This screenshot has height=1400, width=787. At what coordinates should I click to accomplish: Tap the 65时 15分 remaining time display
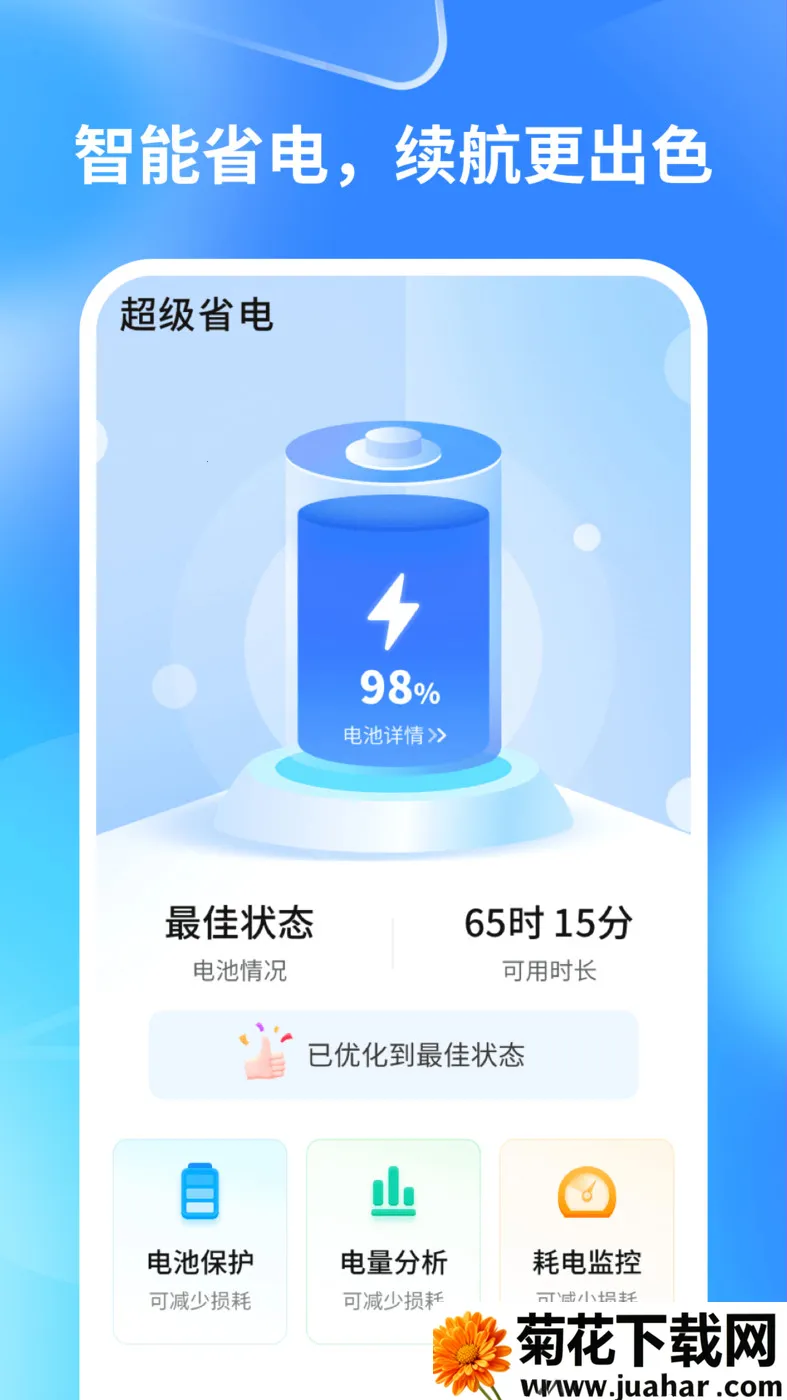548,924
